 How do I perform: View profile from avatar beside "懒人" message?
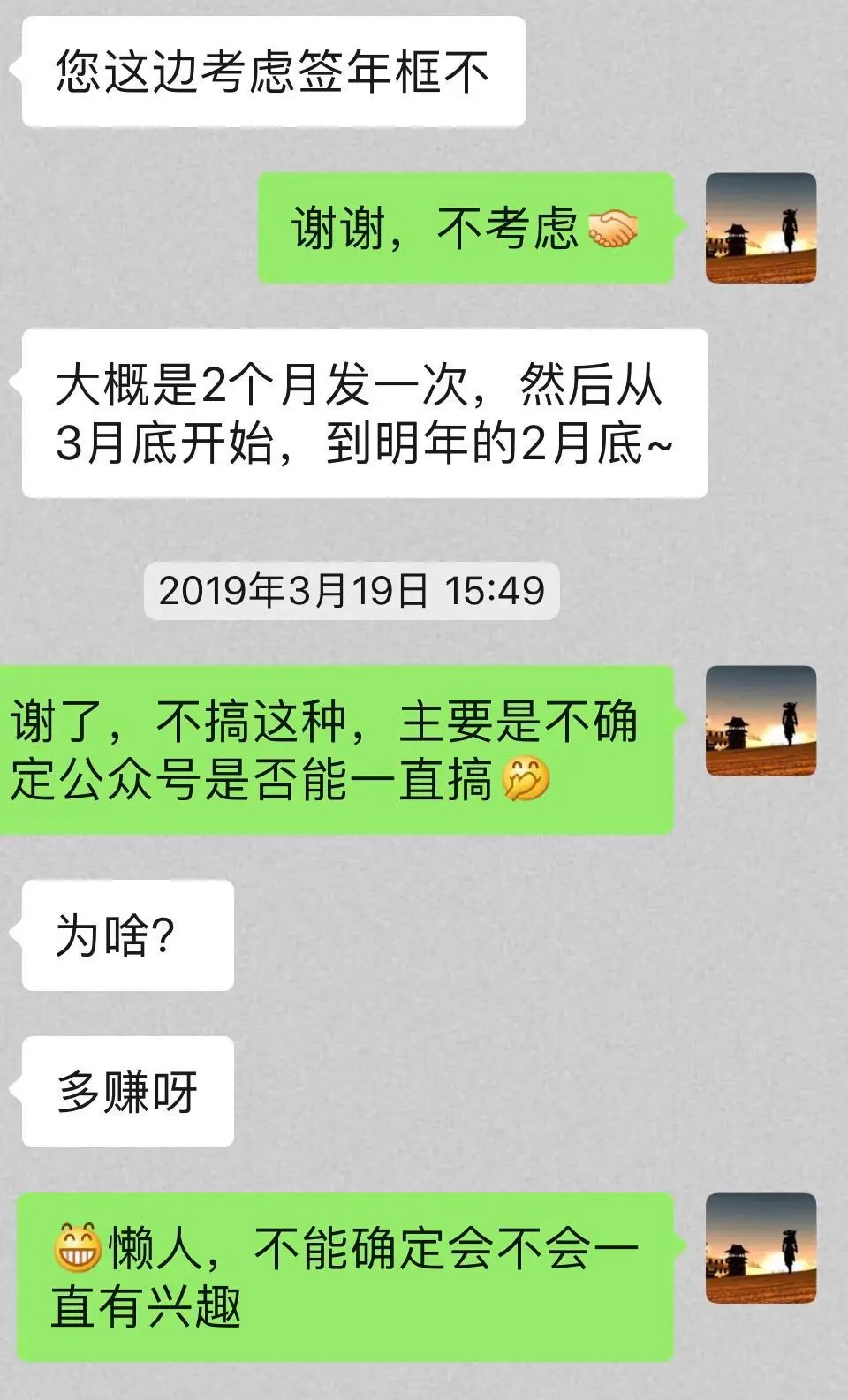pyautogui.click(x=761, y=1247)
